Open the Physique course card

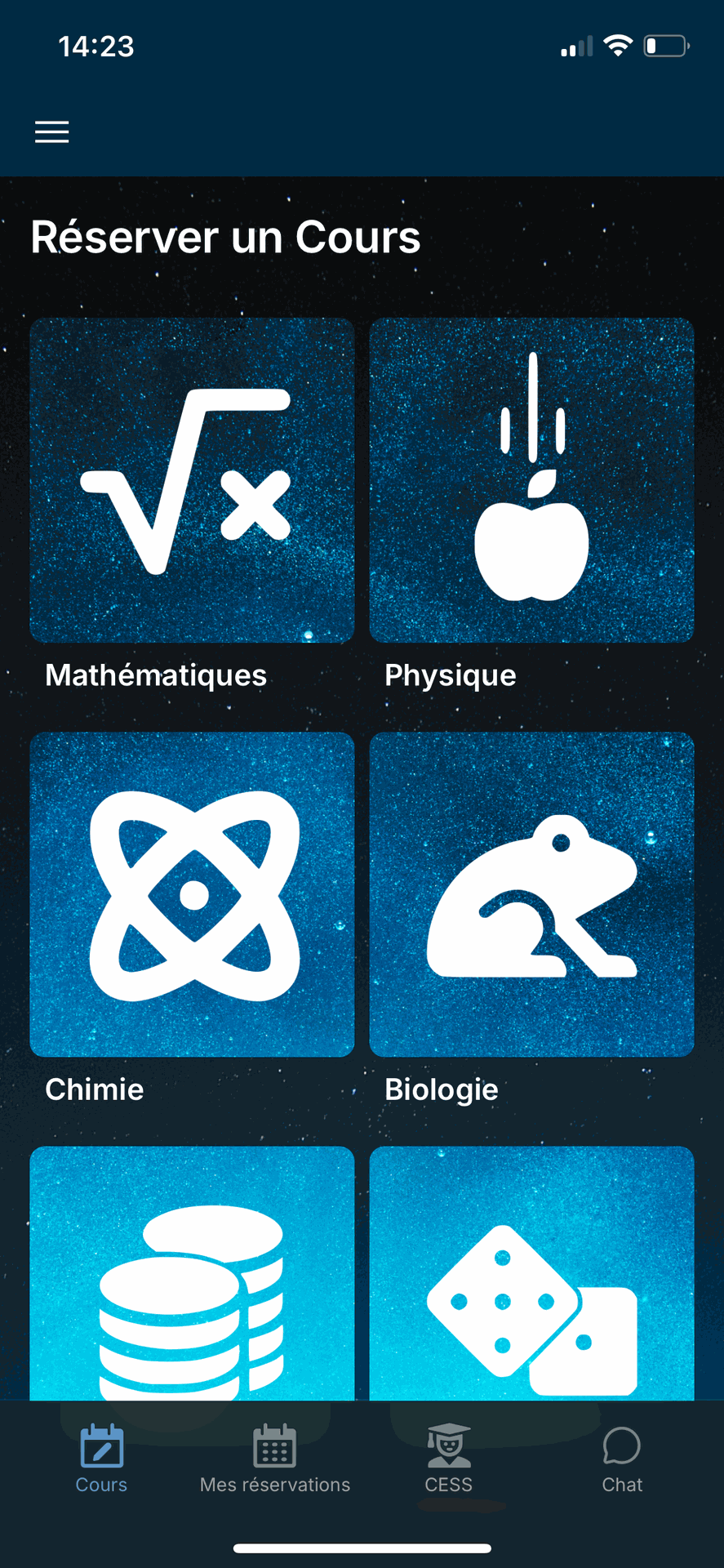[531, 480]
